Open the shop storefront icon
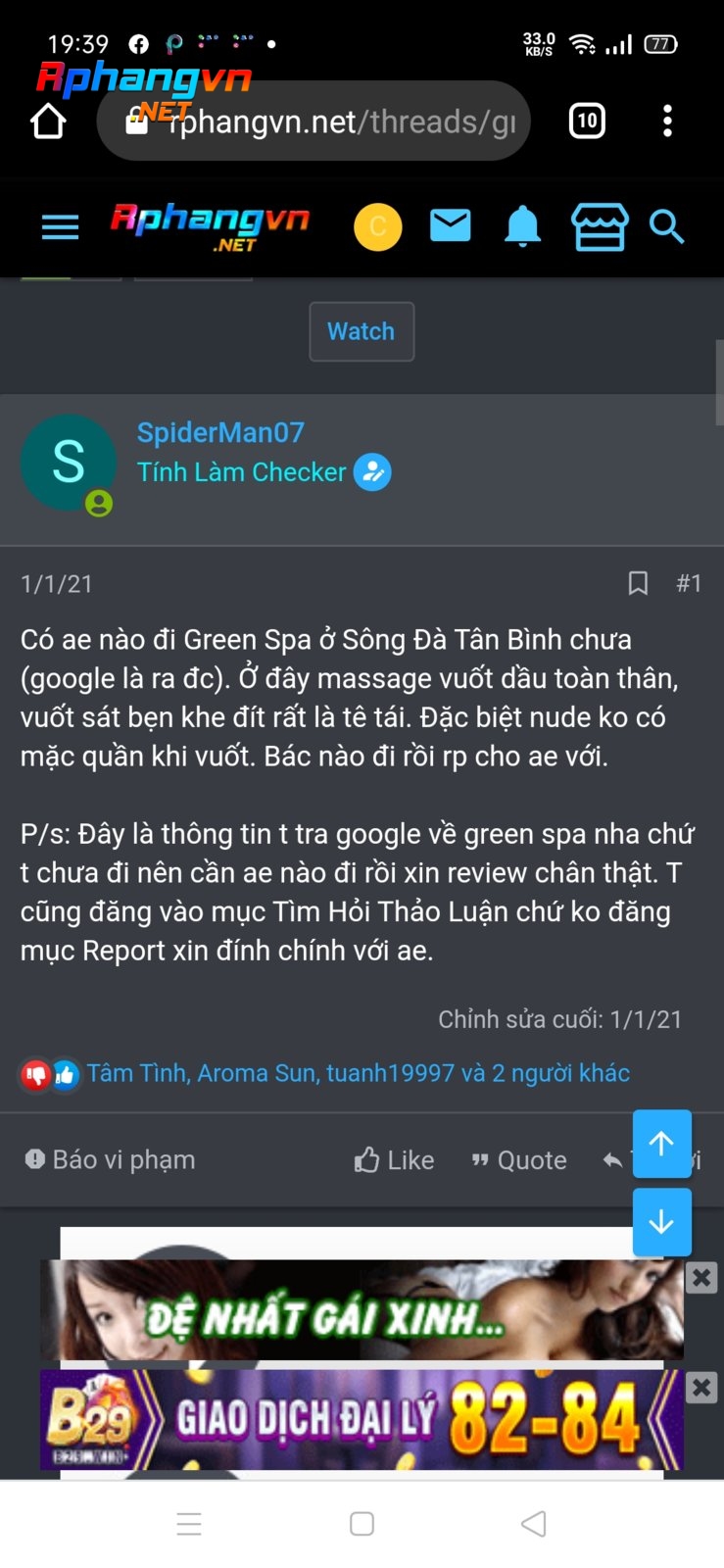 point(600,227)
